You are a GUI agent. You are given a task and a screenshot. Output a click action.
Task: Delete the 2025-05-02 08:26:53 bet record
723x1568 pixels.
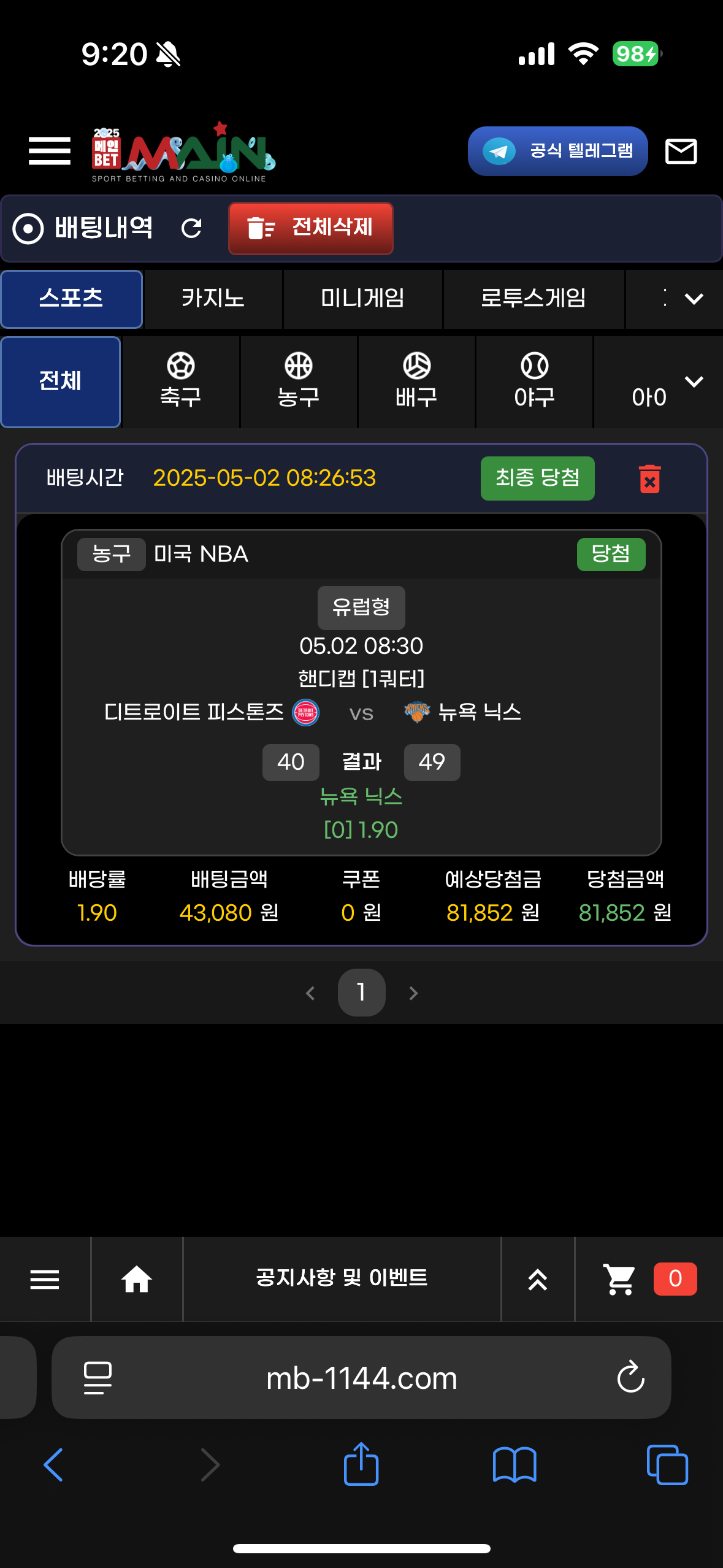point(649,478)
